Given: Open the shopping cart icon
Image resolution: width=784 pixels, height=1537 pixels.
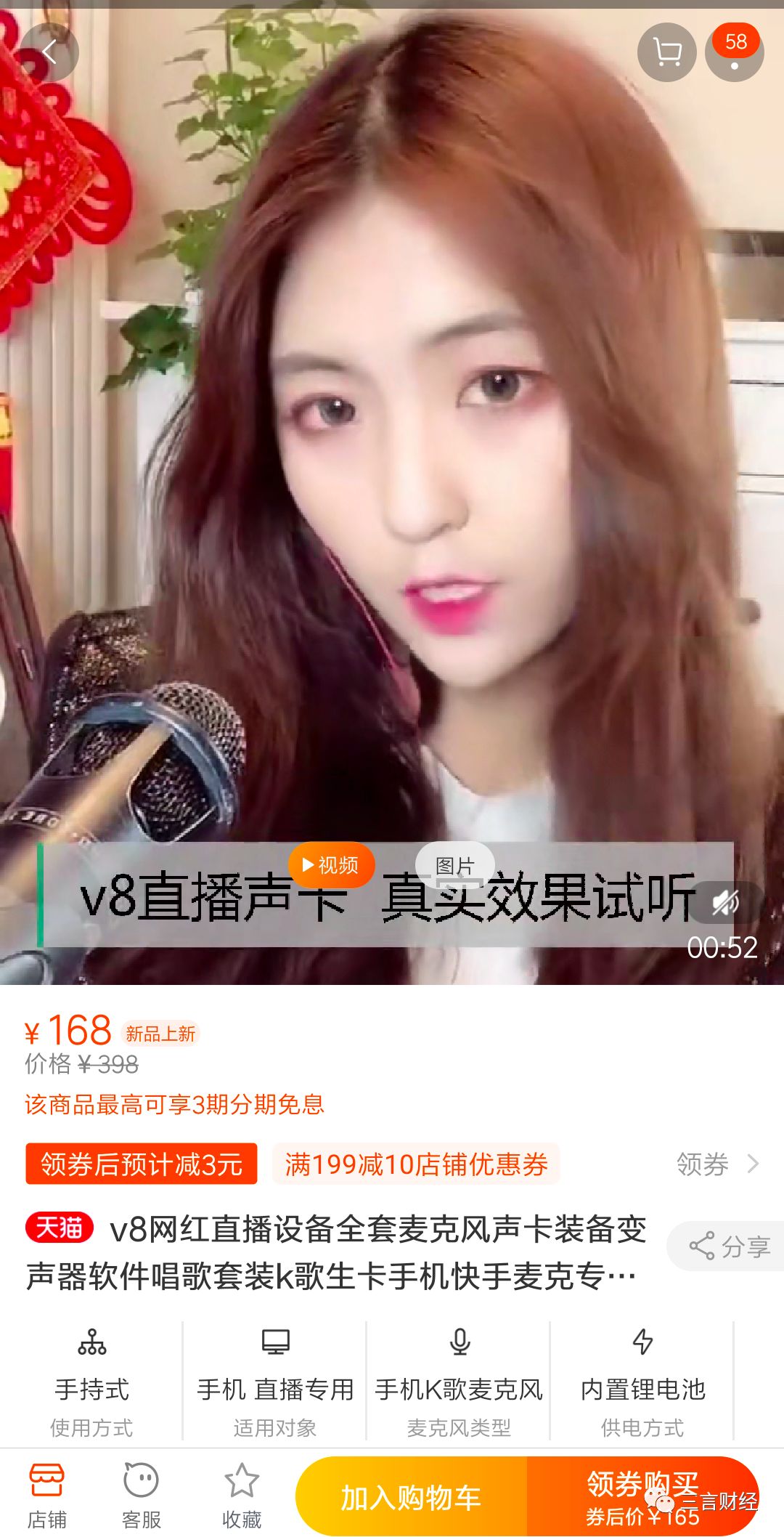Looking at the screenshot, I should [x=666, y=52].
